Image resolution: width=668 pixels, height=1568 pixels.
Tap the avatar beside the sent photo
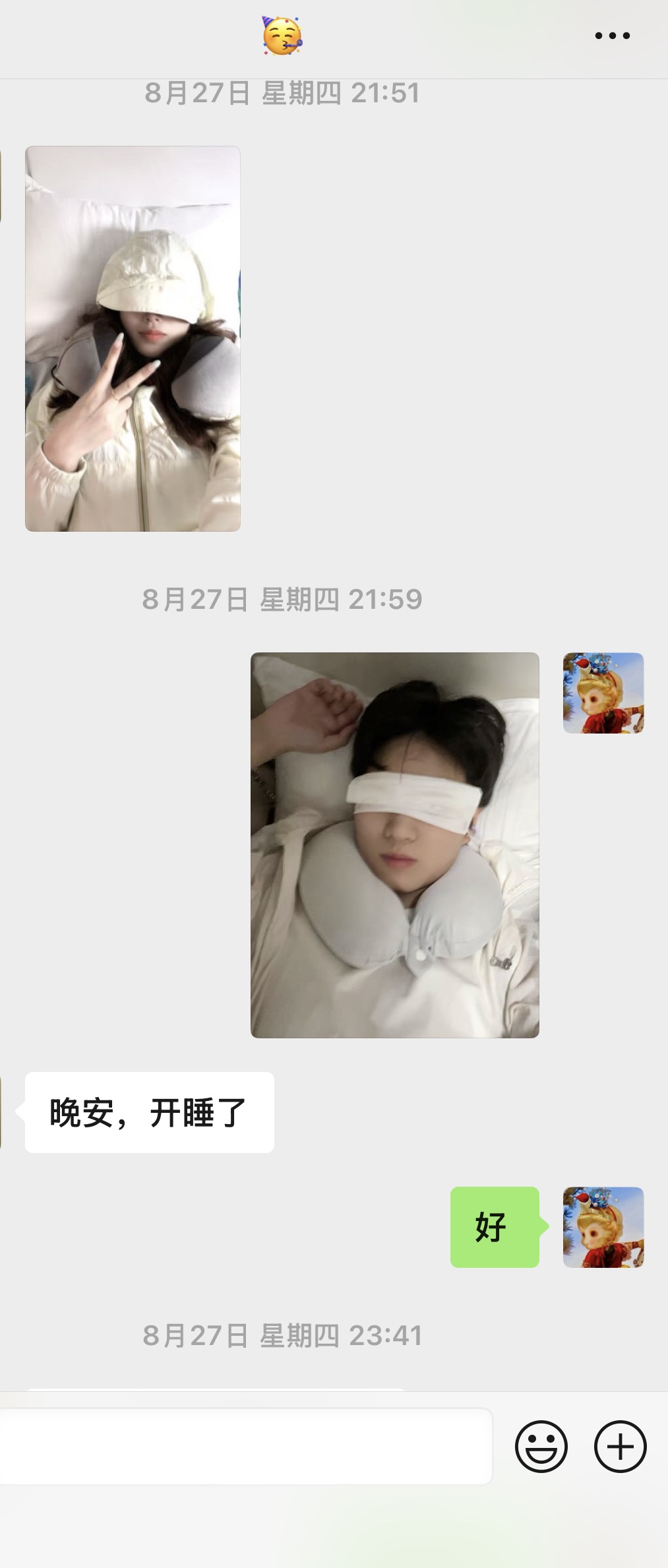point(603,693)
